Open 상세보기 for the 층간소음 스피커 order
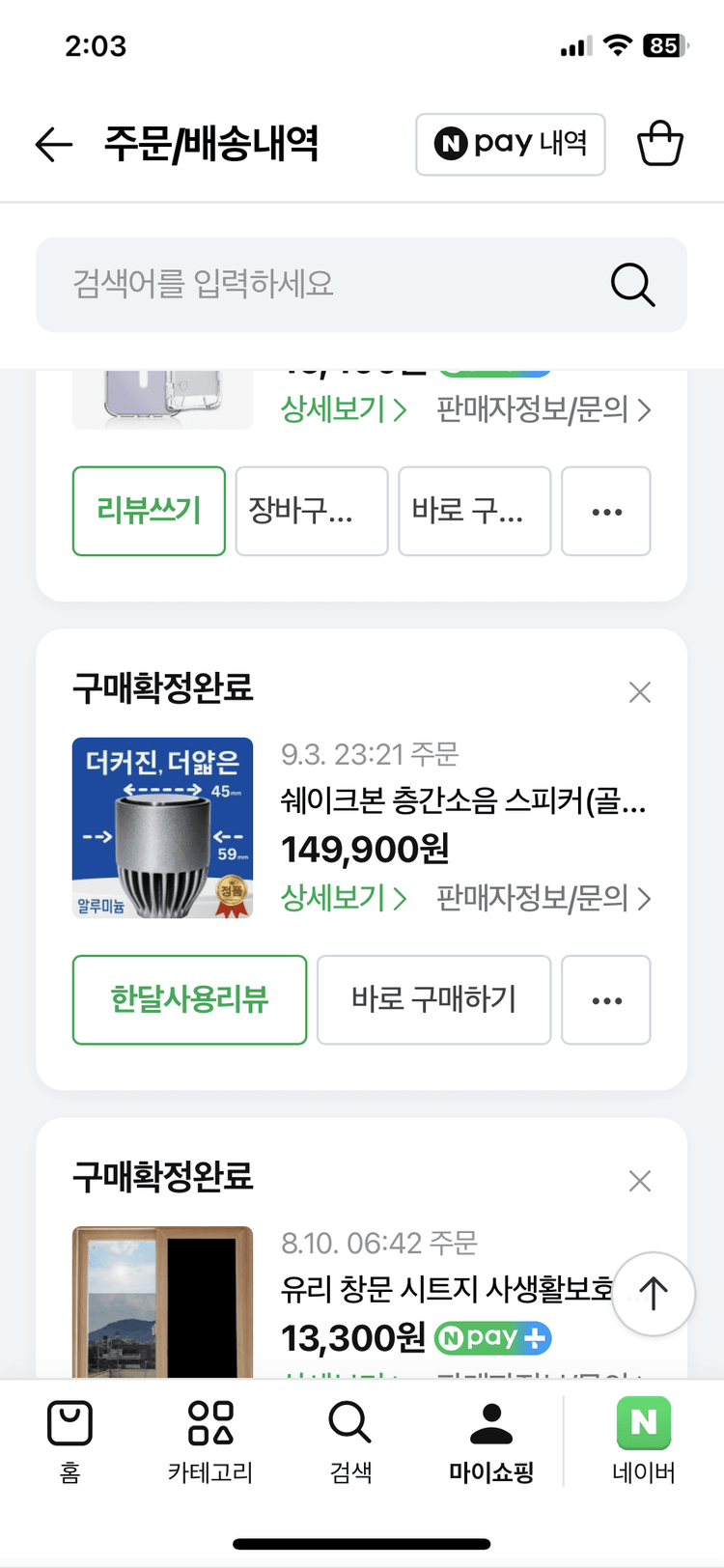 click(343, 898)
